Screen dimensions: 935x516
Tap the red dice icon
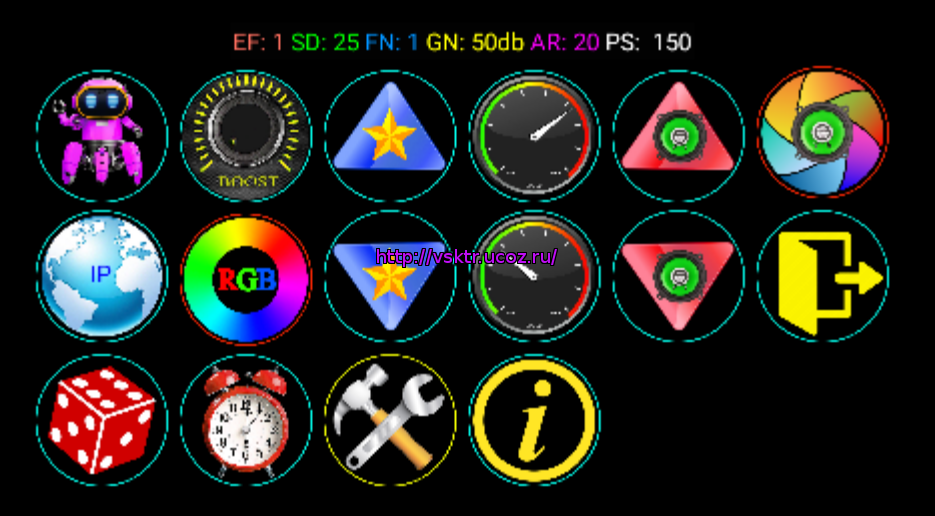(102, 420)
